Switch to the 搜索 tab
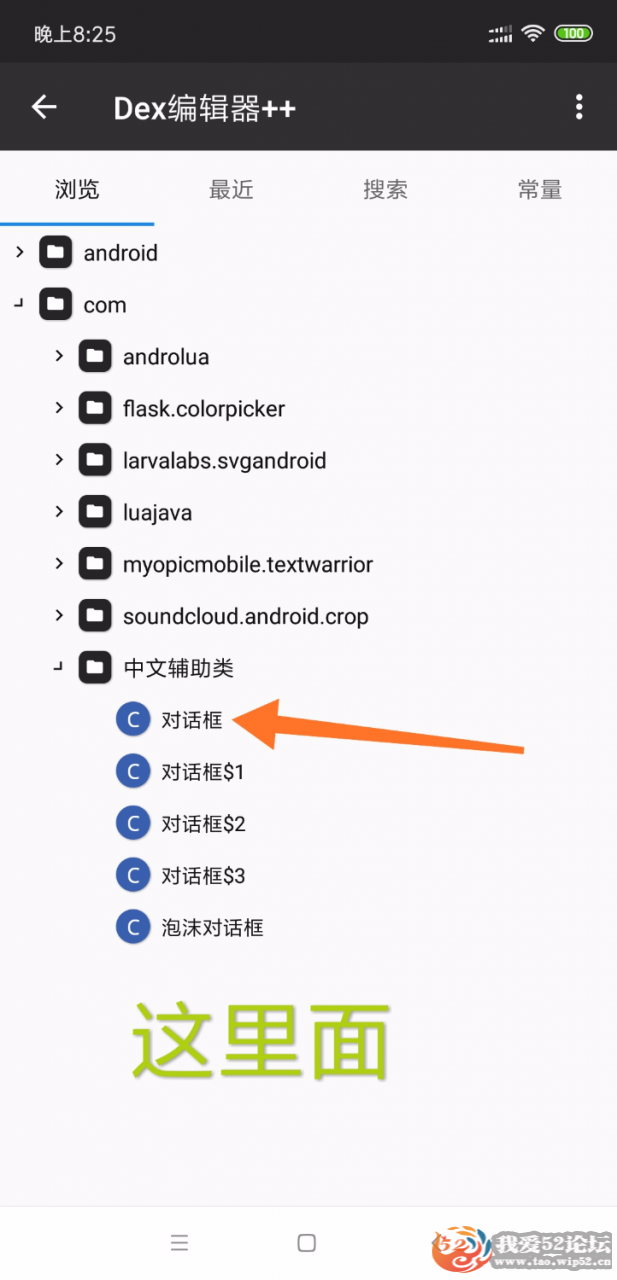This screenshot has width=617, height=1280. pyautogui.click(x=385, y=190)
